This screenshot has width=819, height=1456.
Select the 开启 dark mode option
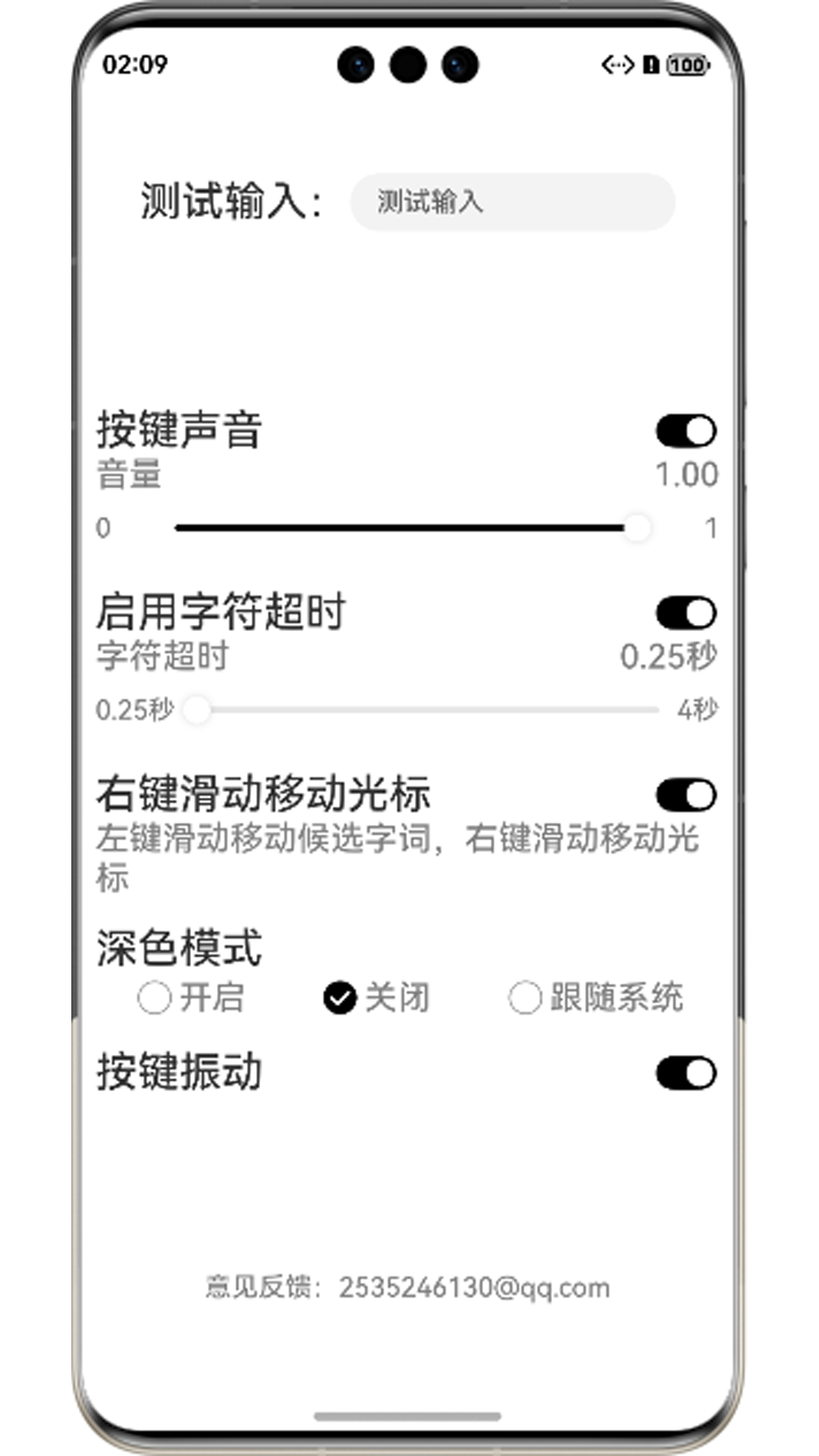pos(155,999)
